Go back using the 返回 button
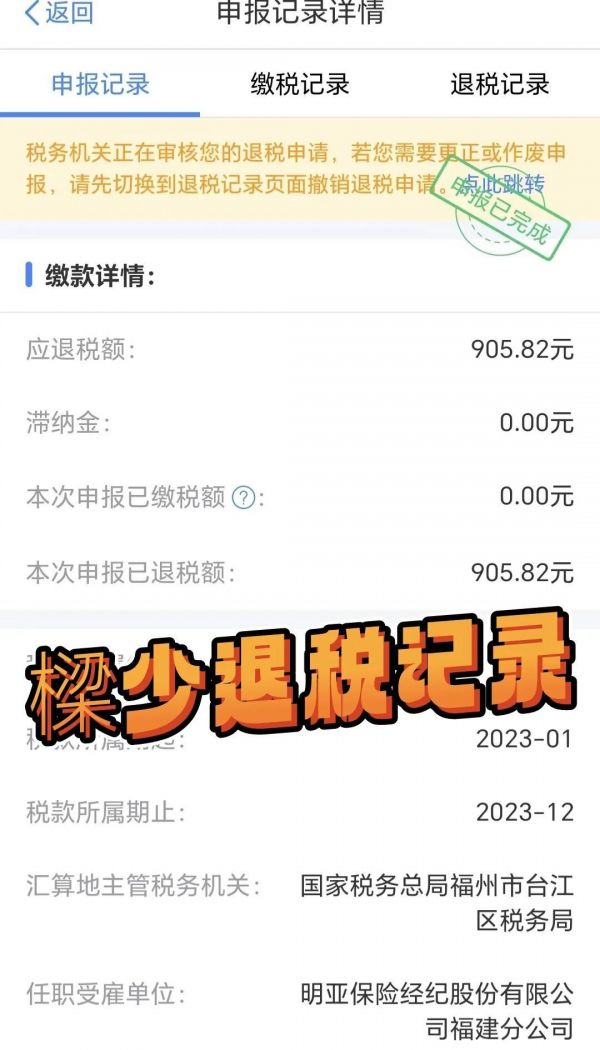Viewport: 600px width, 1050px height. [x=58, y=13]
